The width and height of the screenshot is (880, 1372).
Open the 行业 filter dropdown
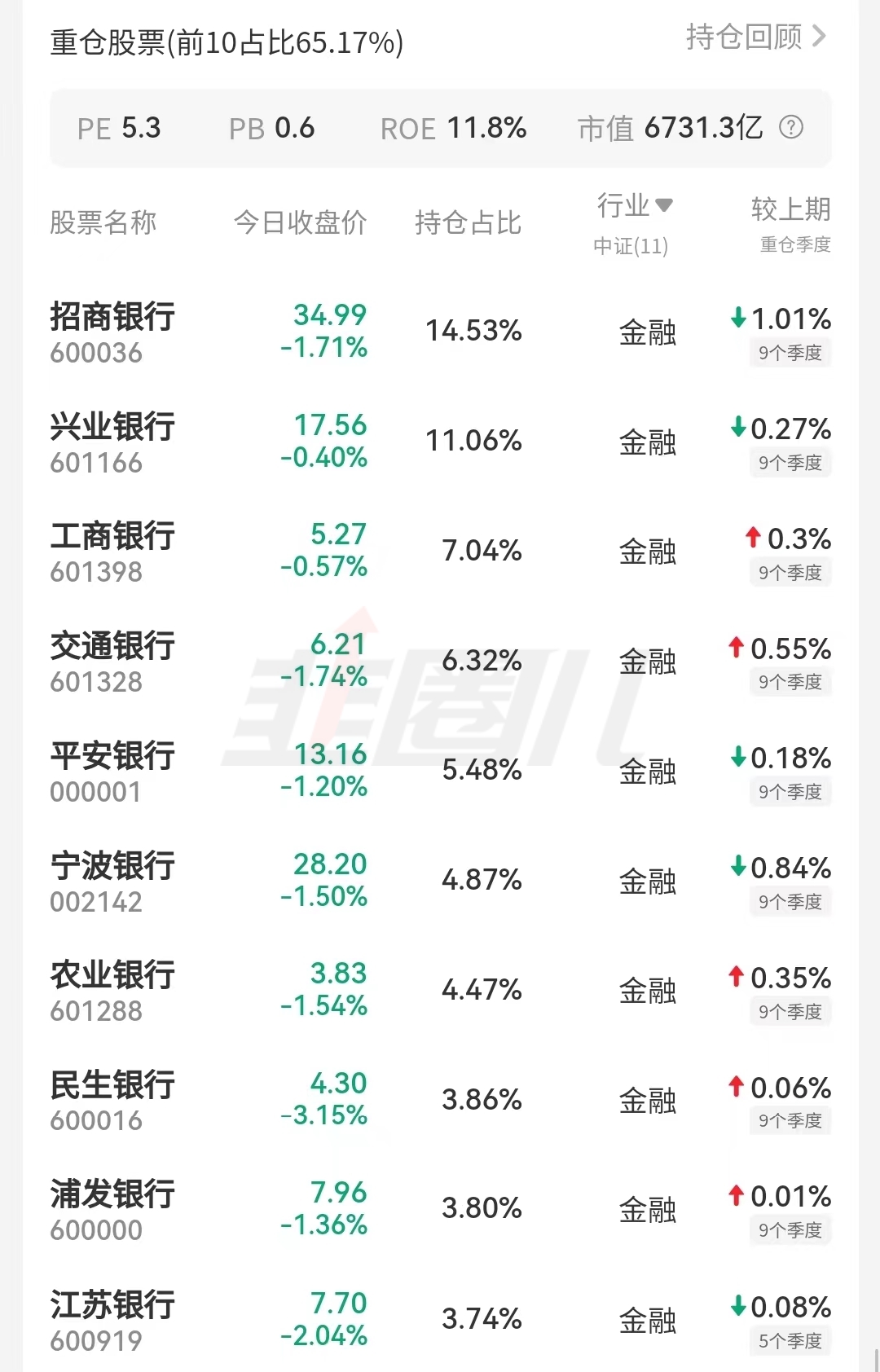point(635,206)
